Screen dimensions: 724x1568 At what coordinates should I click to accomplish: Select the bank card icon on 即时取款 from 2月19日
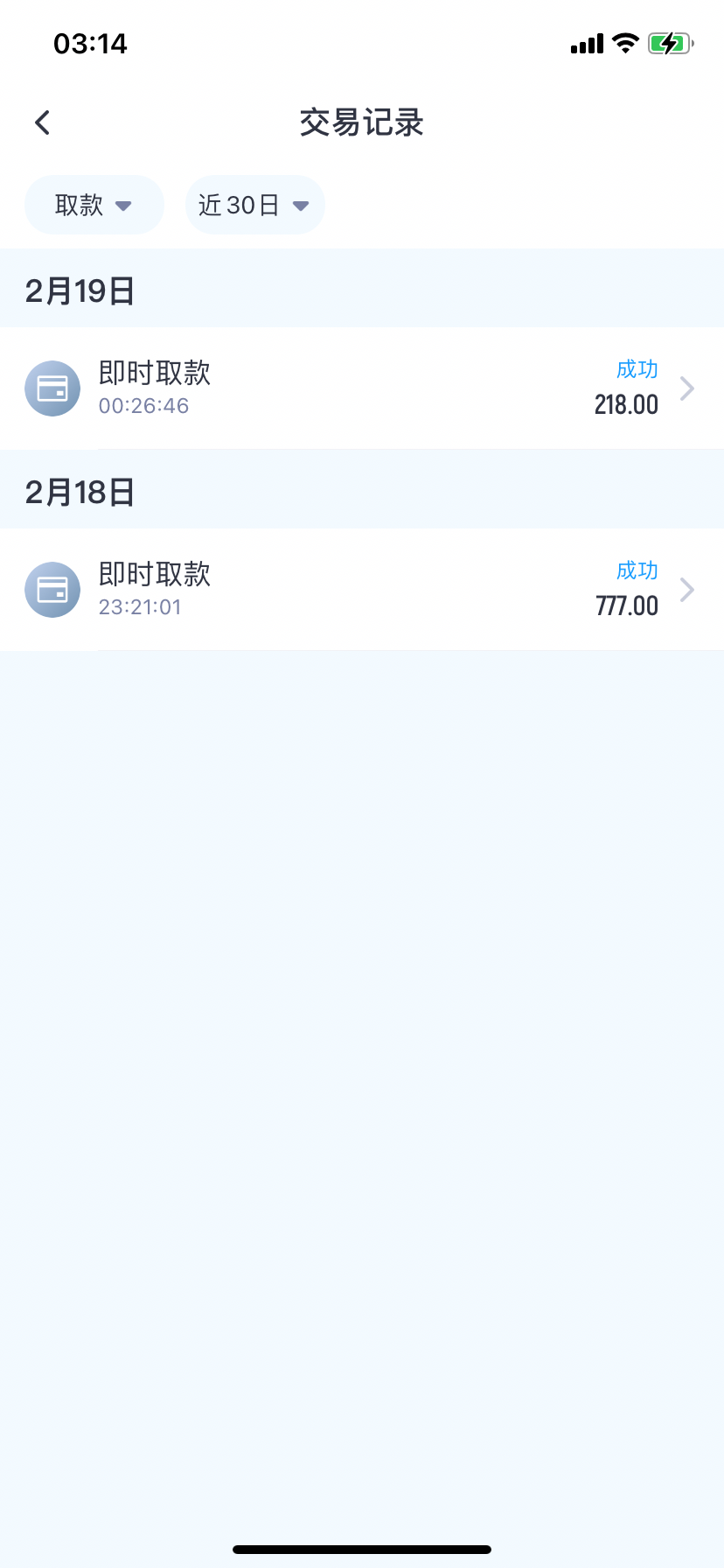52,388
